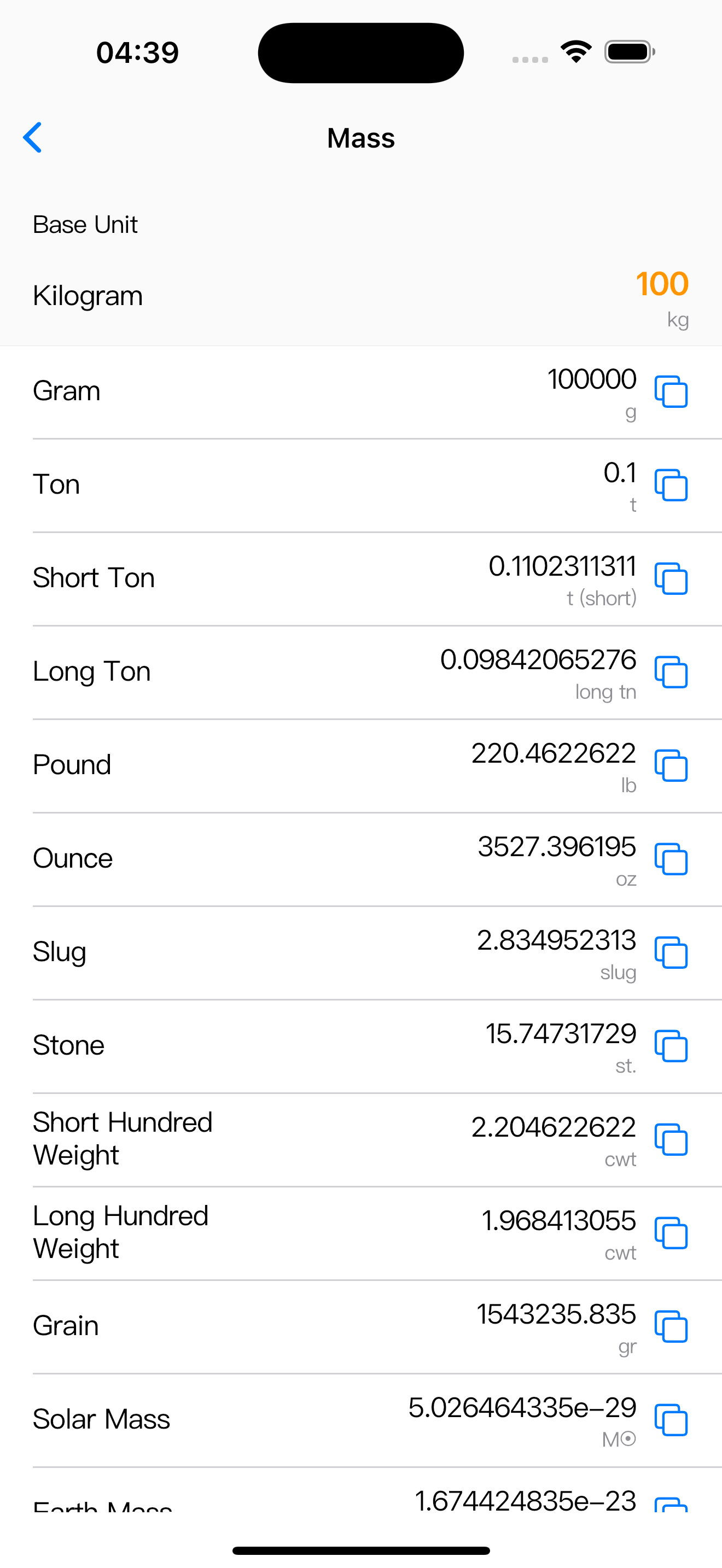
Task: Copy the Short Ton result
Action: (671, 578)
